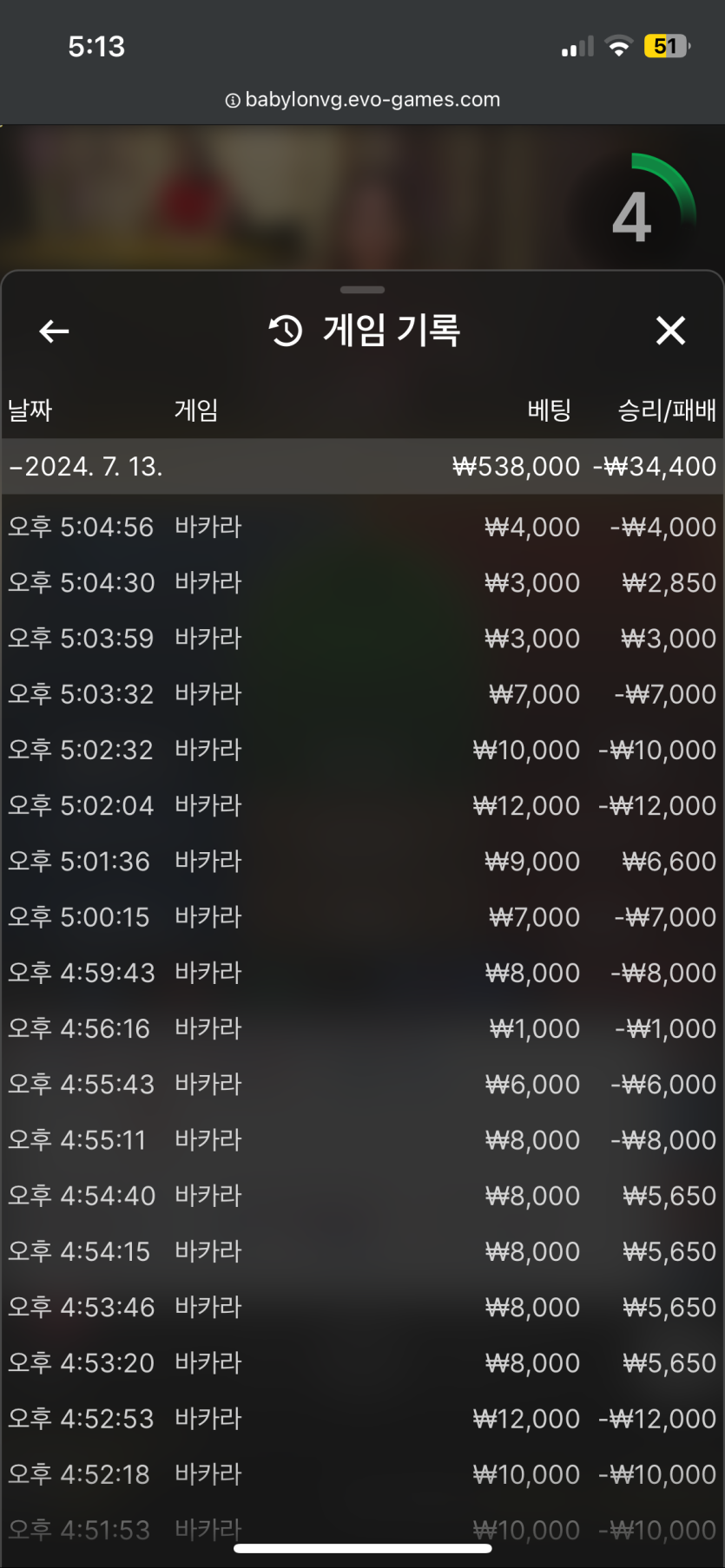Close the game history panel
This screenshot has width=725, height=1568.
(670, 331)
